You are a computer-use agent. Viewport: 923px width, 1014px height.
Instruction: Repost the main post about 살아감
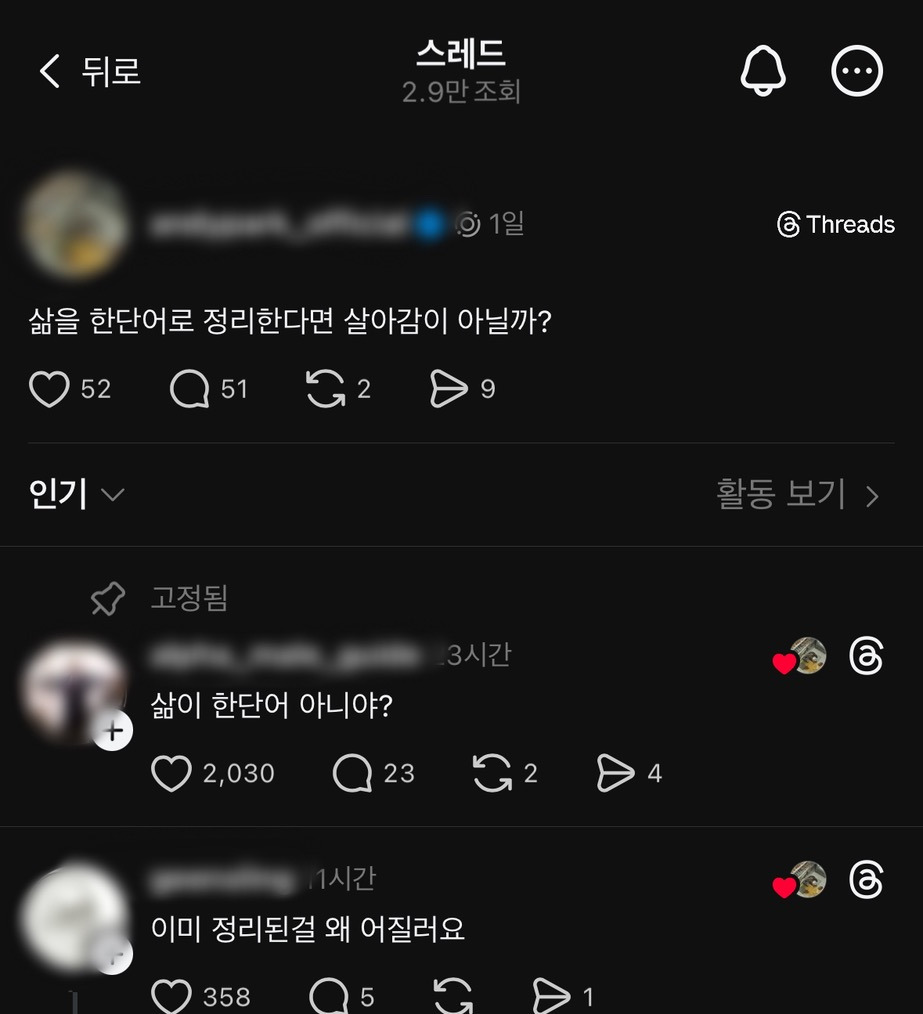click(325, 389)
